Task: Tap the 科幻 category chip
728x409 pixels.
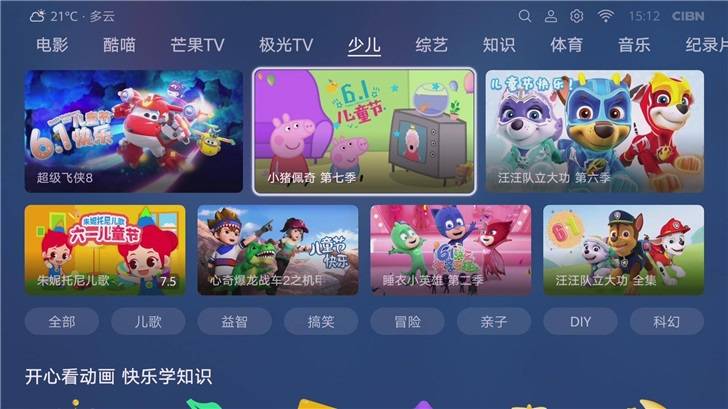Action: [666, 321]
